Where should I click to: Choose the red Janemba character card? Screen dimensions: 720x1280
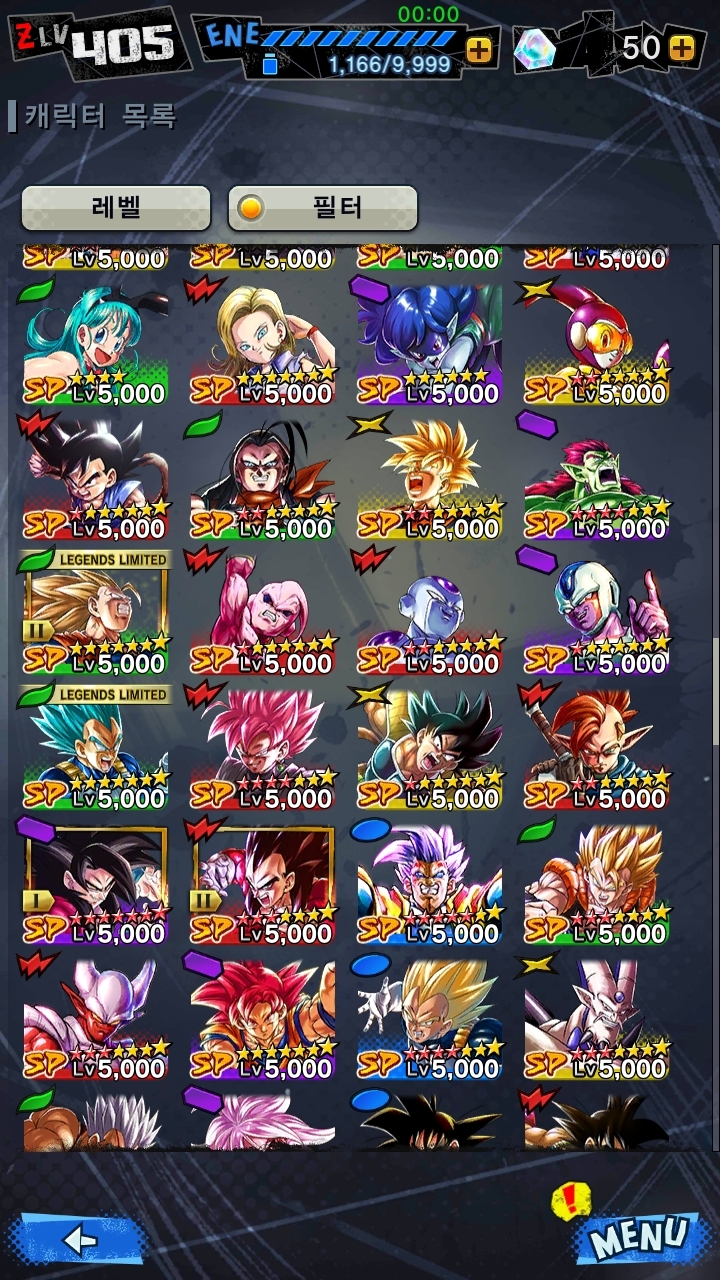[x=96, y=1017]
